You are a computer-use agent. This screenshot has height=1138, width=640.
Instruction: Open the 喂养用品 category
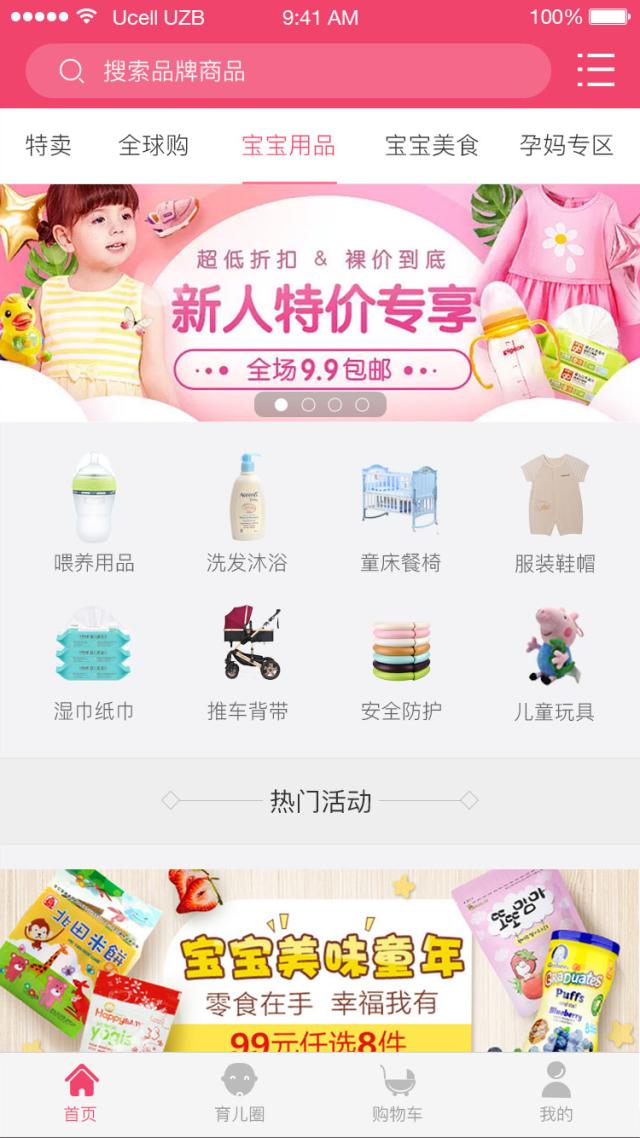94,514
